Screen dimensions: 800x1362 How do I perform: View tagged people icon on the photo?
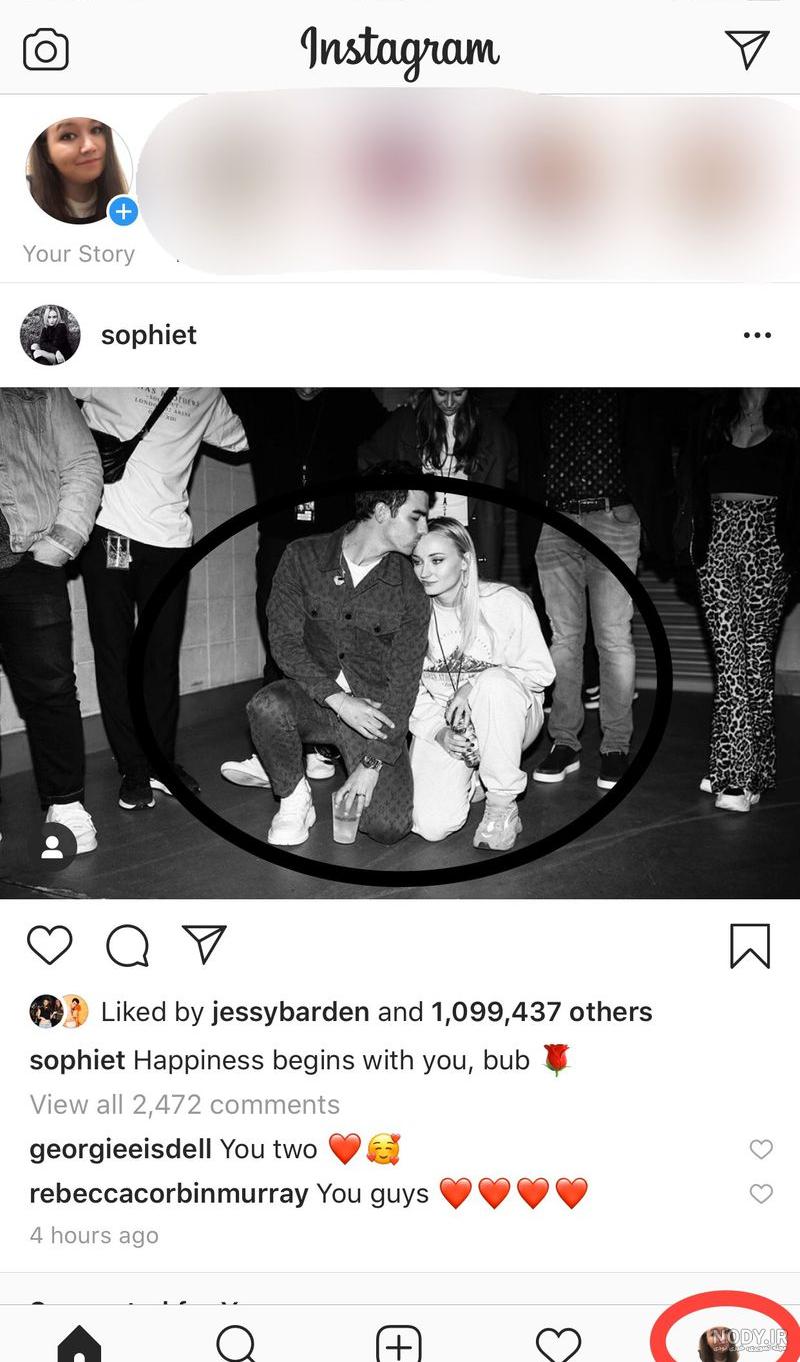52,848
